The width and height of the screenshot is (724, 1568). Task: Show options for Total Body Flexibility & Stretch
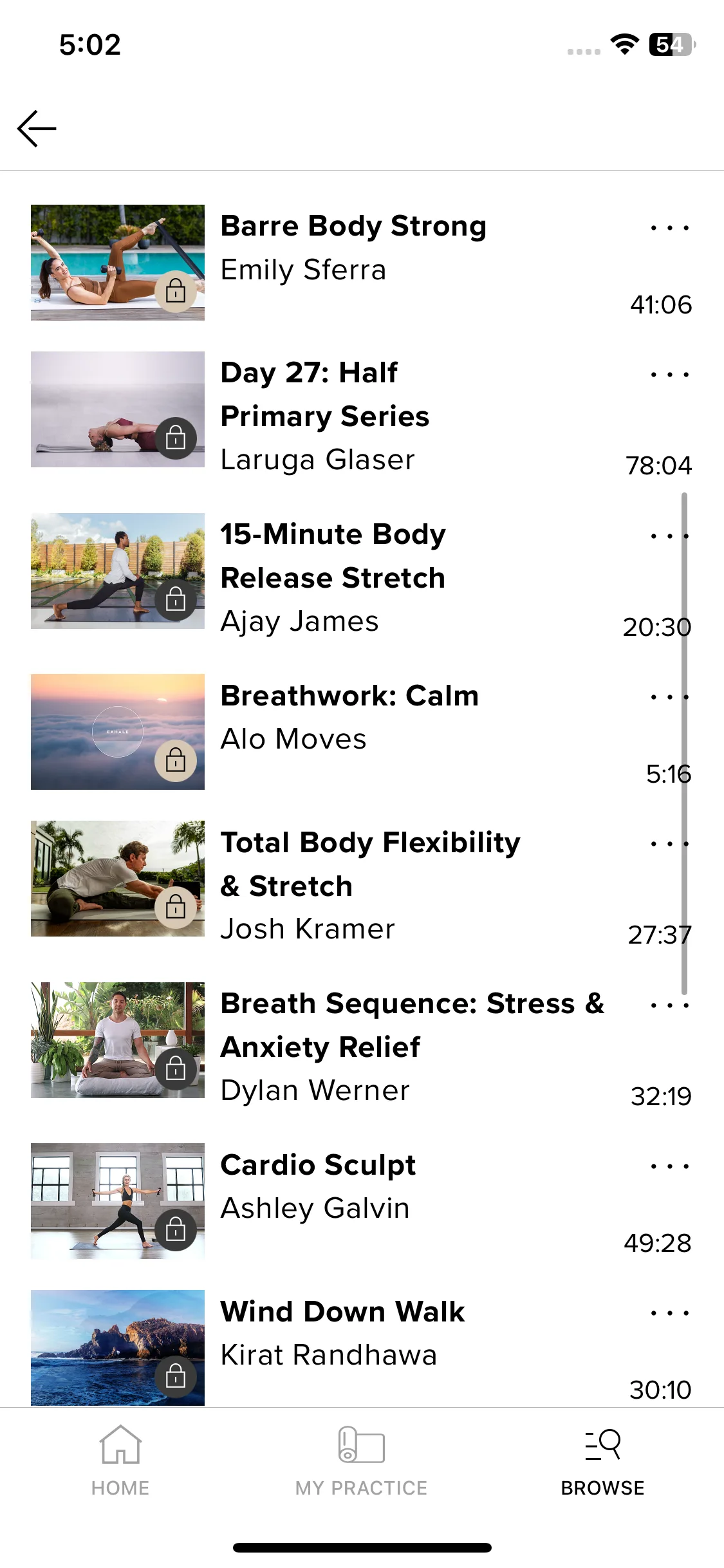point(669,844)
